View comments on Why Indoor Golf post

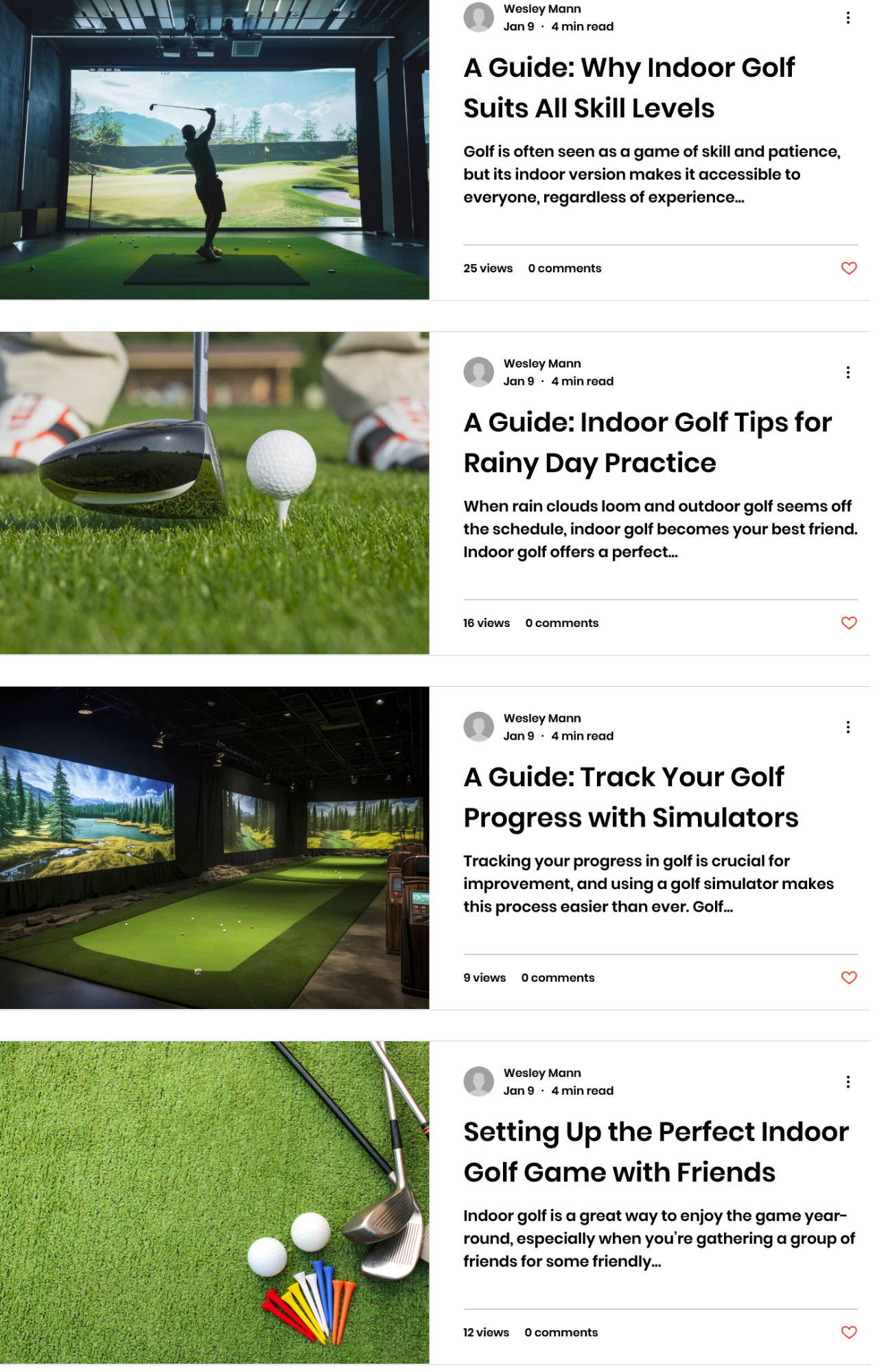tap(564, 268)
